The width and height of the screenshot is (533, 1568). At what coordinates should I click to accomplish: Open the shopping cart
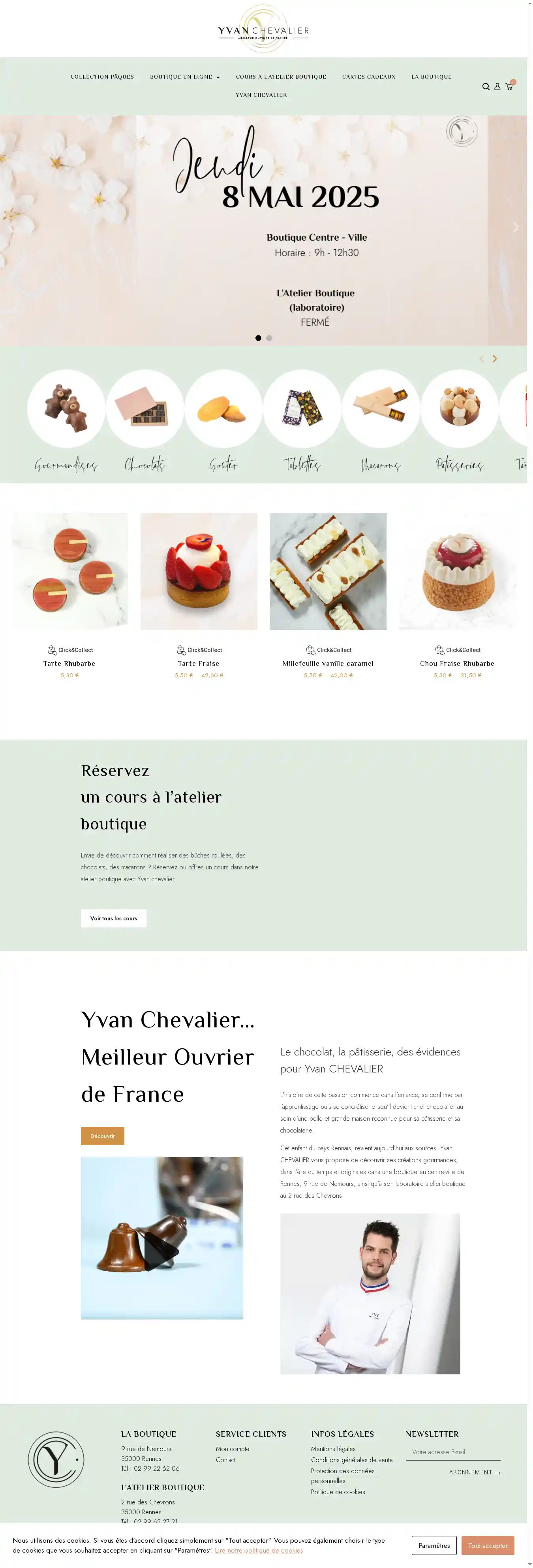[509, 87]
